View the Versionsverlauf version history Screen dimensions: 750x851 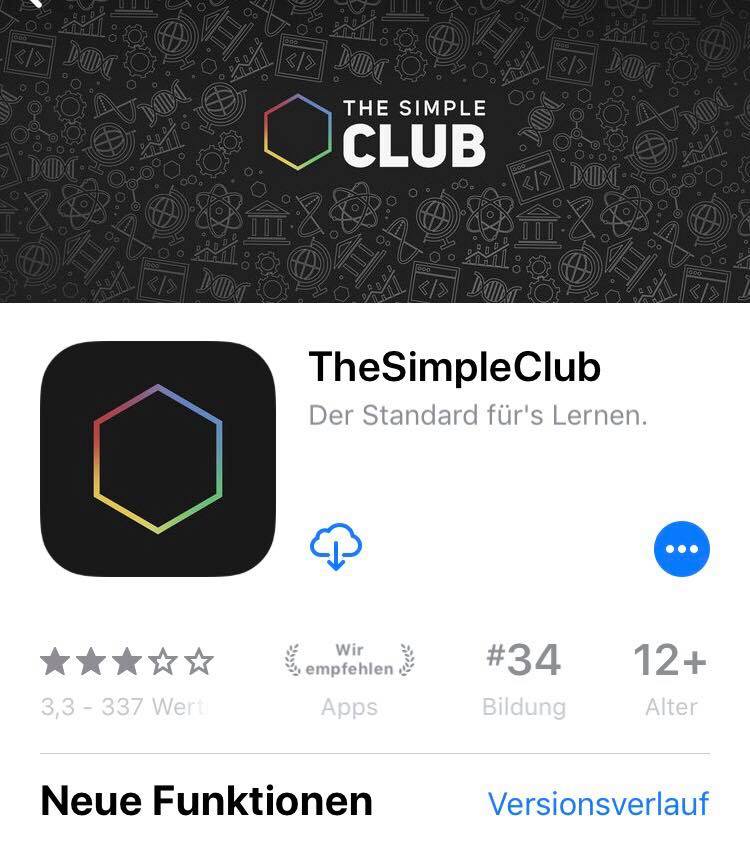click(x=598, y=802)
